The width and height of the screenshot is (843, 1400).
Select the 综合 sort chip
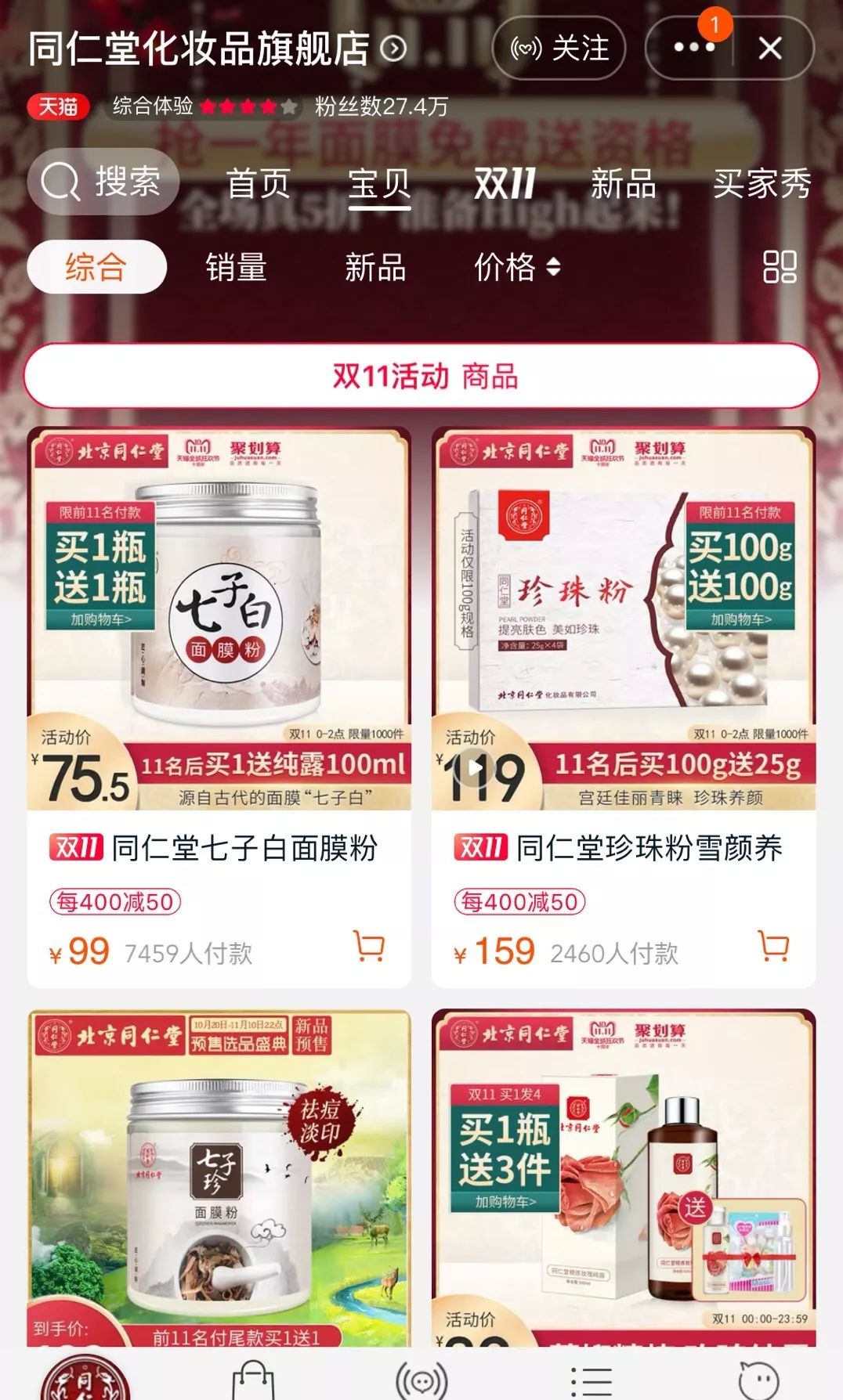click(x=96, y=267)
